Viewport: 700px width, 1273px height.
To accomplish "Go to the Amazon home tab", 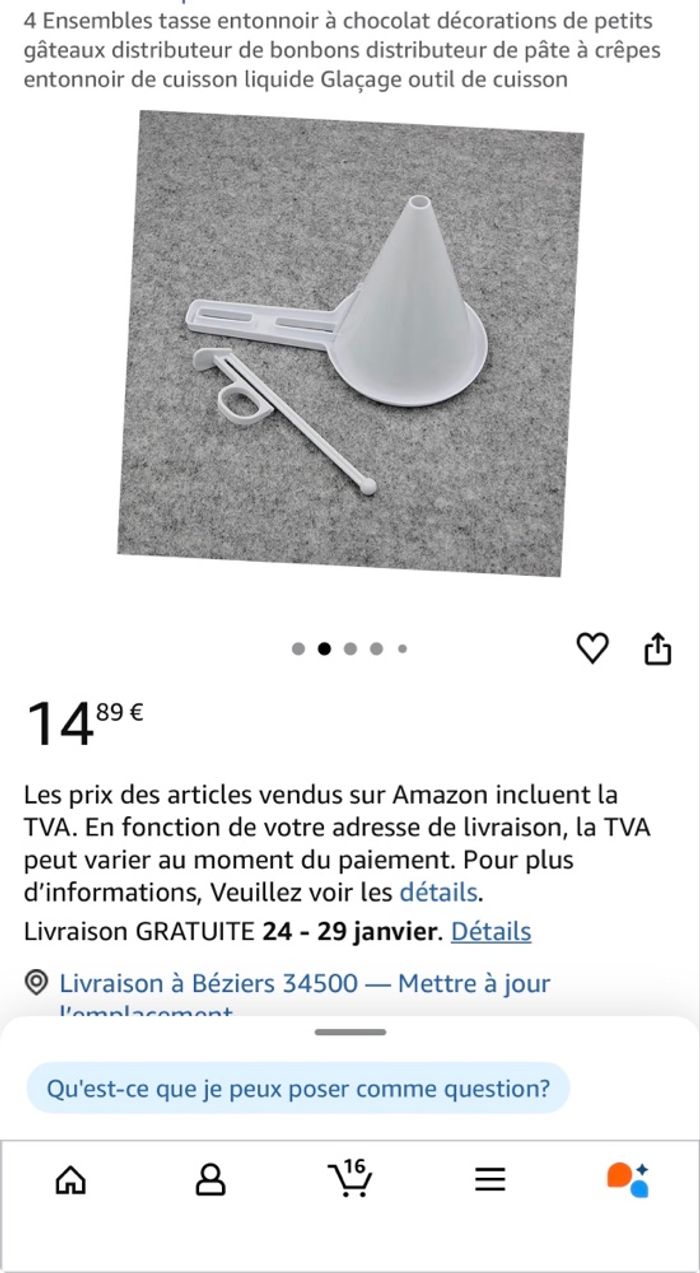I will point(70,1180).
